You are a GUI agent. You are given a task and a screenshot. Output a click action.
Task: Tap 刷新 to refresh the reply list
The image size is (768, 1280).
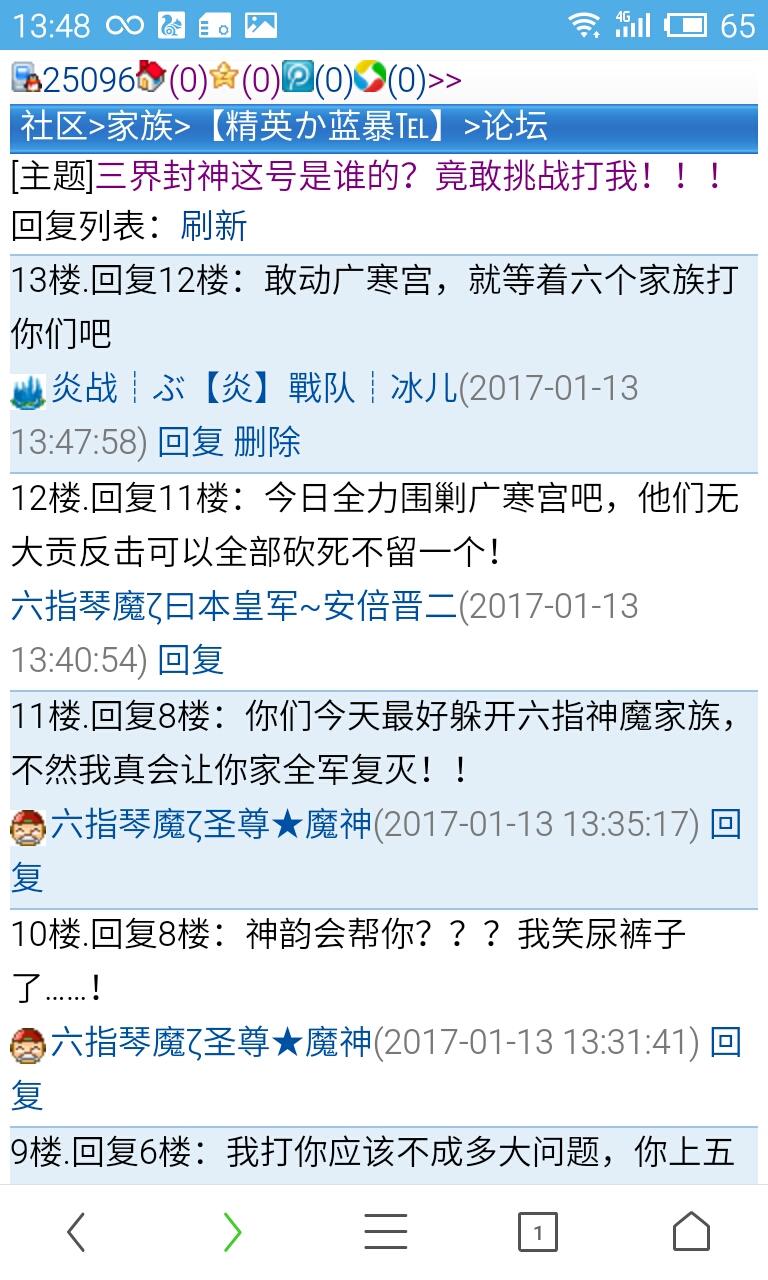point(213,226)
